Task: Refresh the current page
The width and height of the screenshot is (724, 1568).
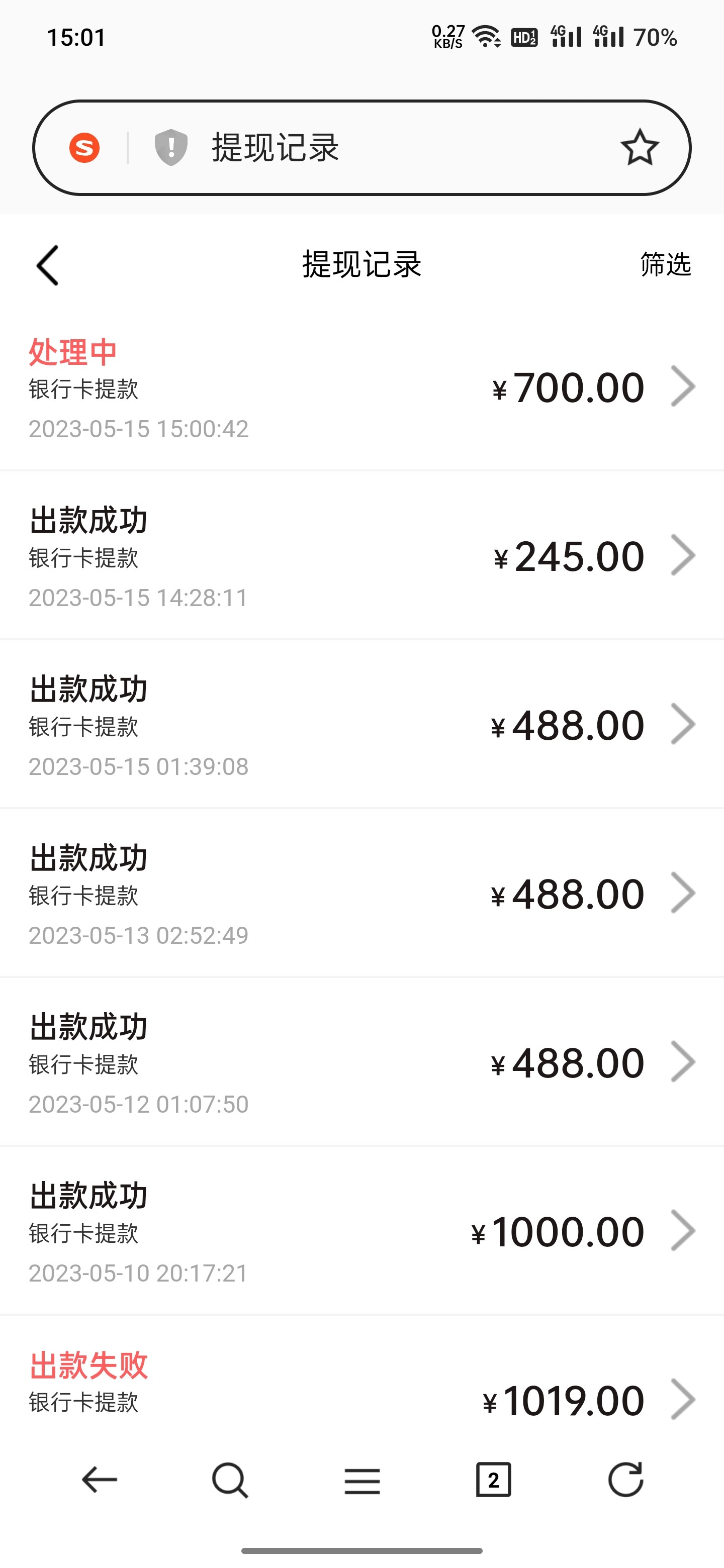Action: (625, 1480)
